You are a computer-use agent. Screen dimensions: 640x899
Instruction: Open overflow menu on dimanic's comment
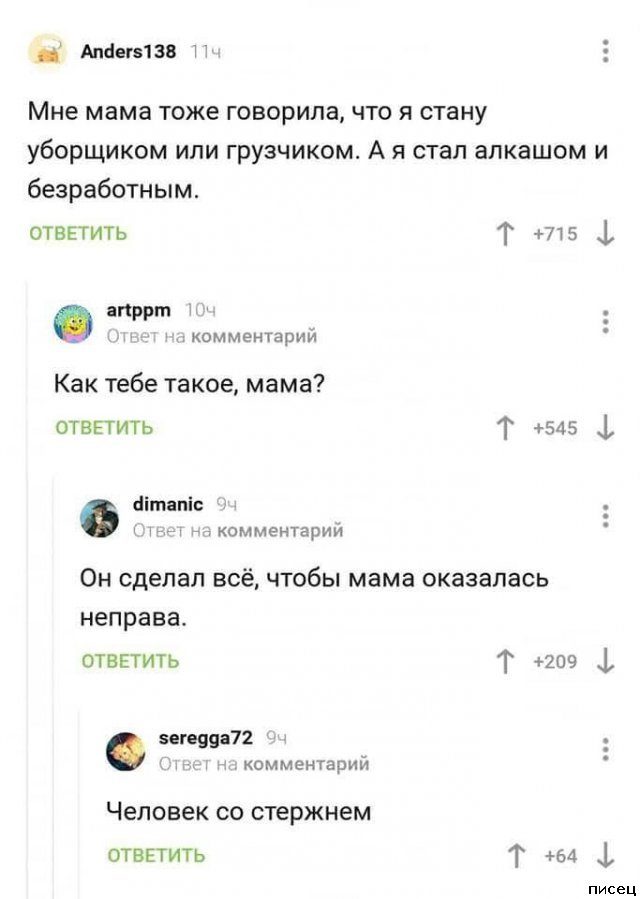(605, 516)
